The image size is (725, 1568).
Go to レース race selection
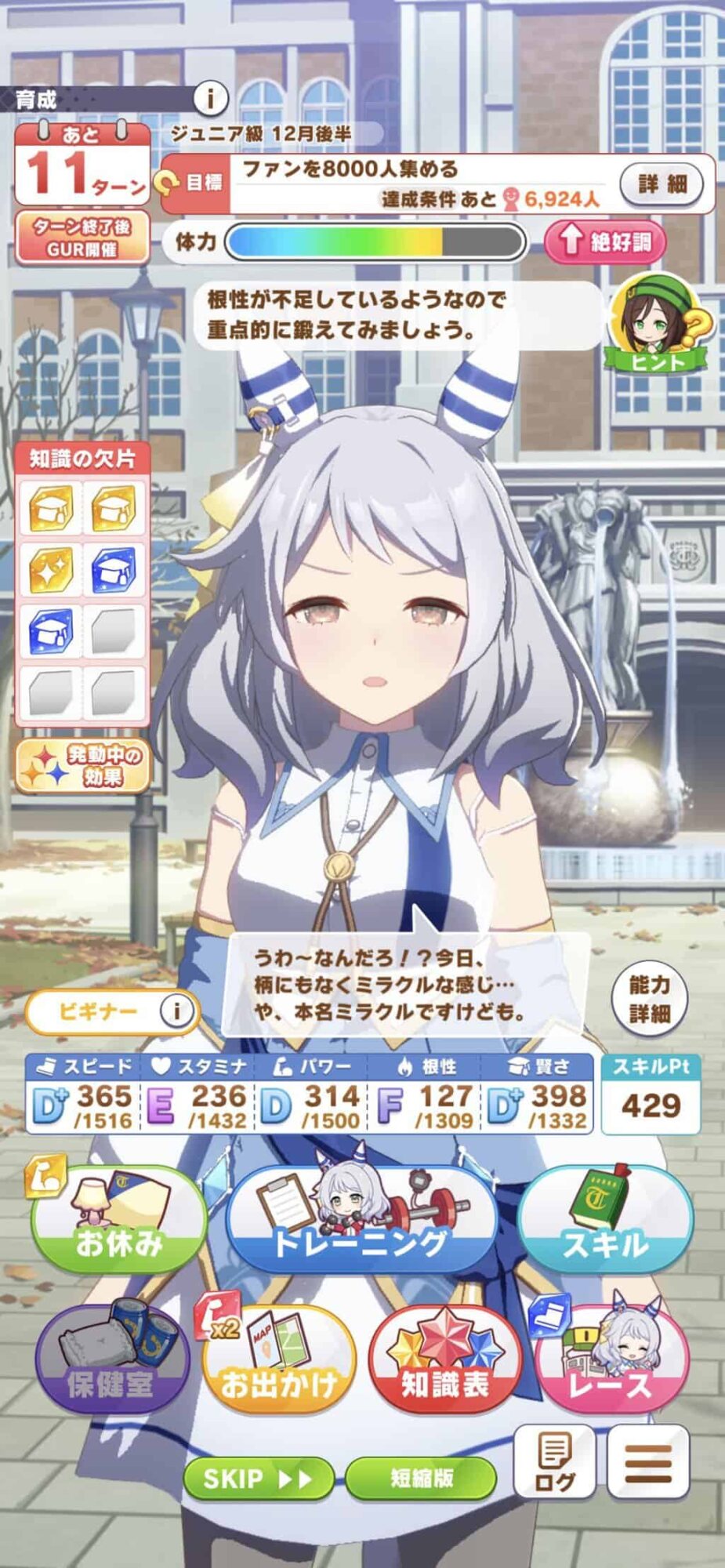click(x=610, y=1360)
